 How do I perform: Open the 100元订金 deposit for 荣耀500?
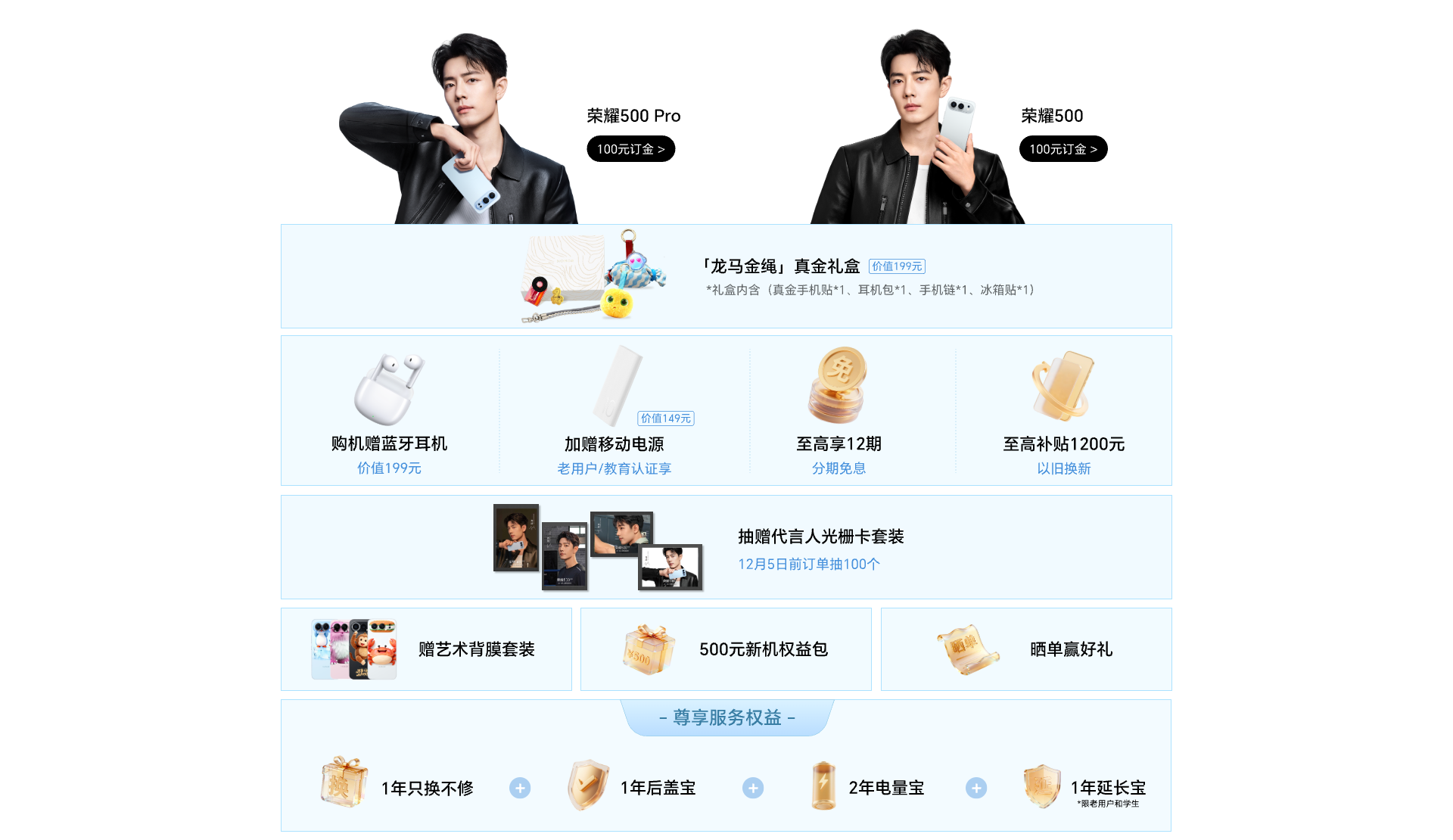[1063, 149]
